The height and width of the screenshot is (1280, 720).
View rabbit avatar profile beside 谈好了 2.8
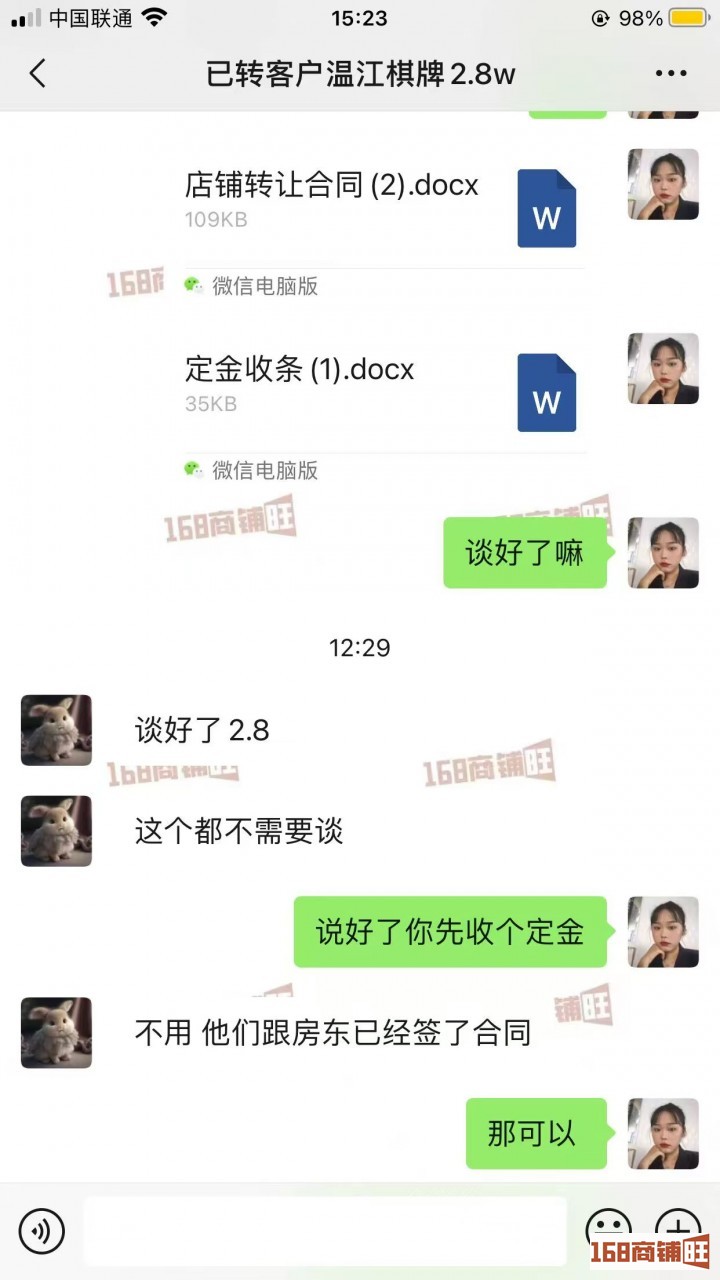56,730
